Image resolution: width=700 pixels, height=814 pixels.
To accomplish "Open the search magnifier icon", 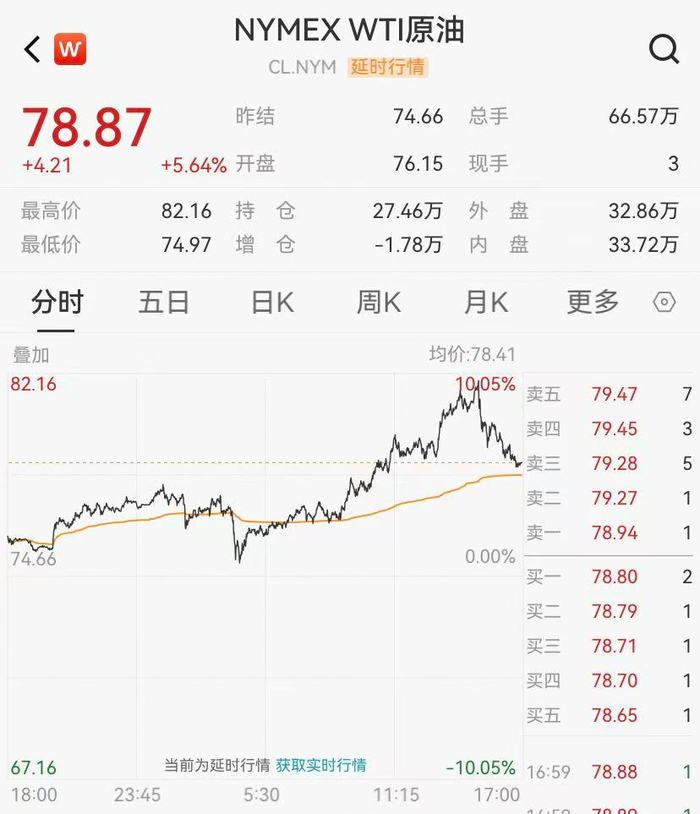I will [x=664, y=48].
